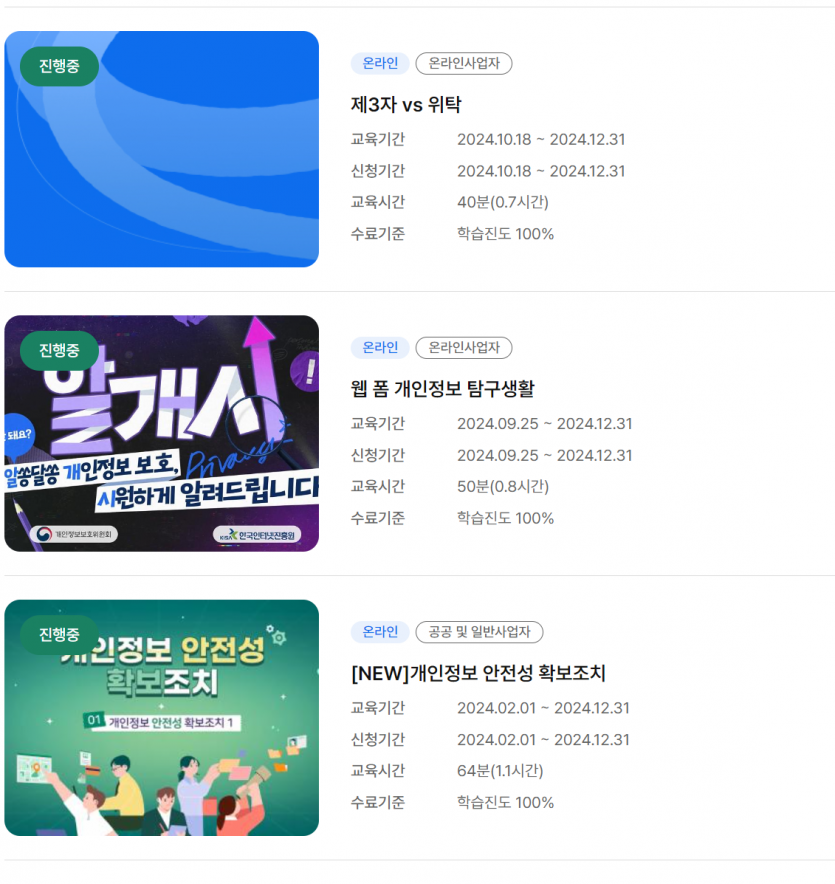Select the [NEW]개인정보 안전성 확보조치 title
The image size is (835, 884).
478,673
